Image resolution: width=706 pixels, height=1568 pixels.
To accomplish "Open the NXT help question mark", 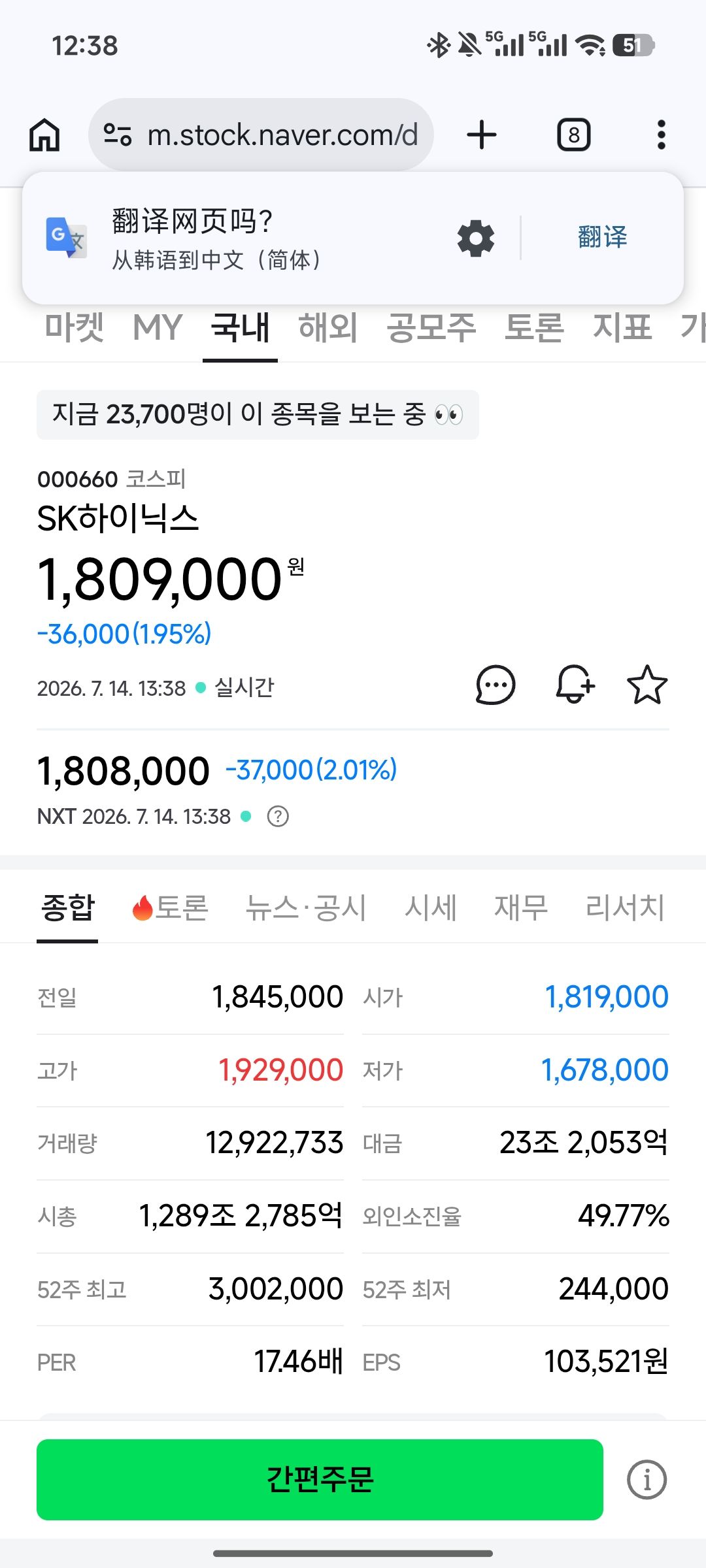I will [x=278, y=817].
